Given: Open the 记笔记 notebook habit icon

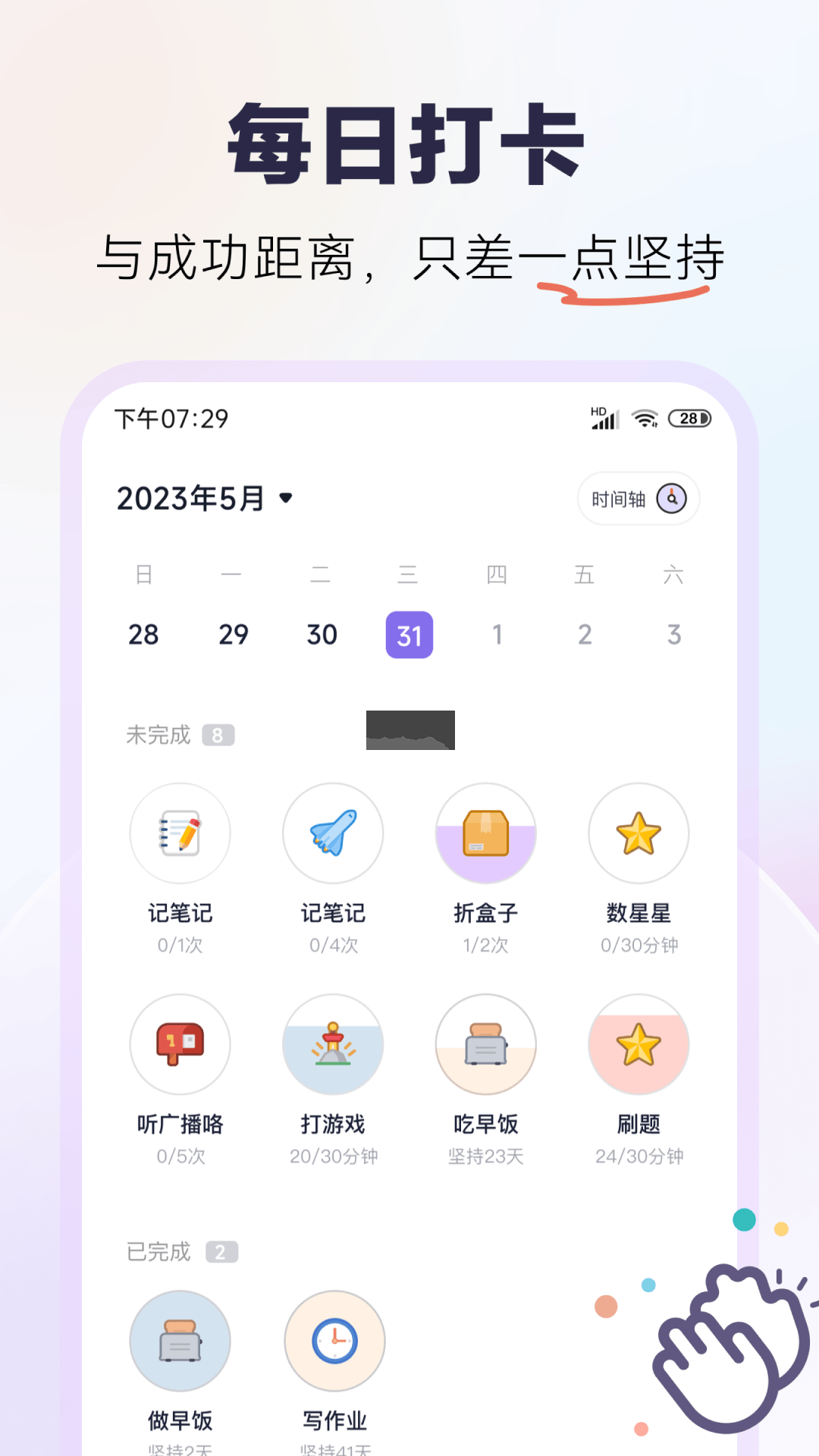Looking at the screenshot, I should click(180, 833).
